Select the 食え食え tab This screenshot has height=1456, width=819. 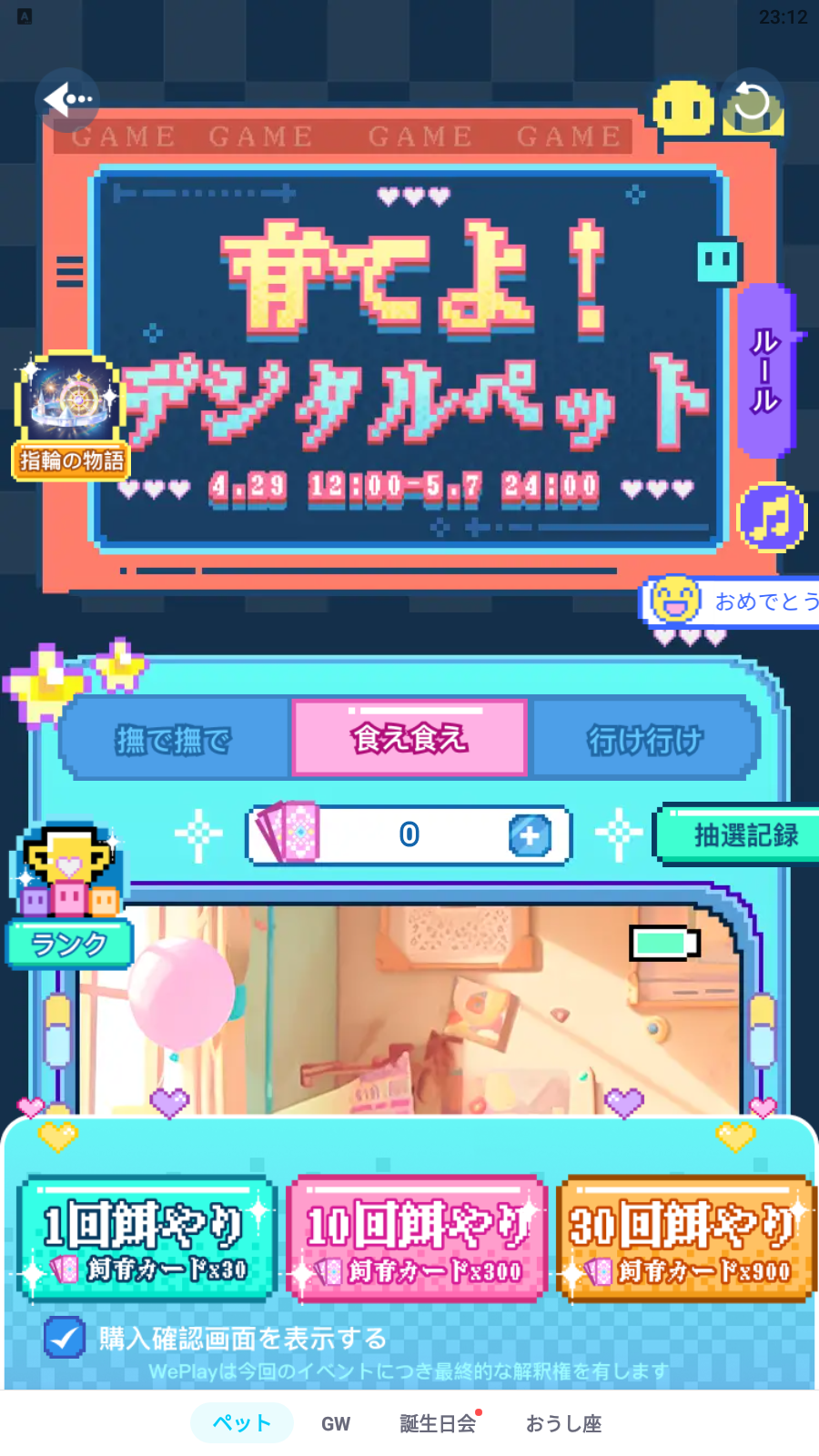point(409,738)
